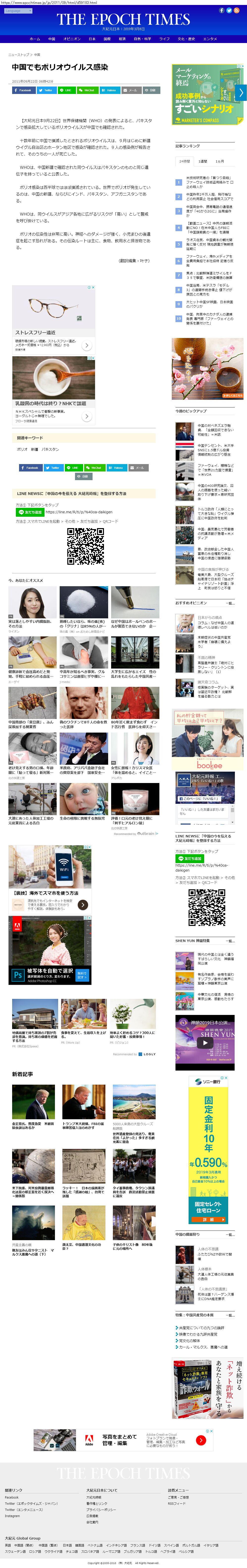This screenshot has width=247, height=1568.
Task: Switch to the エンタメ section
Action: pyautogui.click(x=210, y=38)
